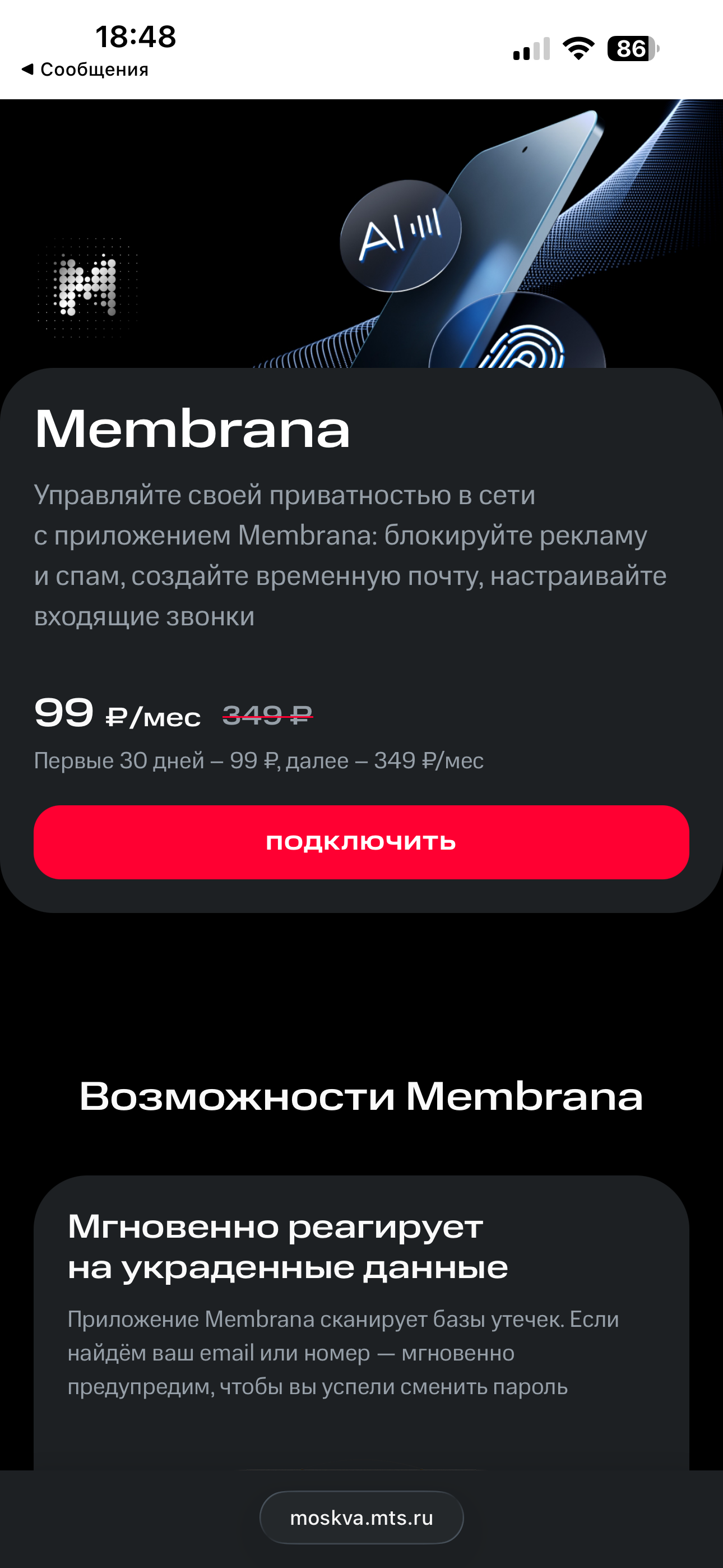Image resolution: width=723 pixels, height=1568 pixels.
Task: Tap the red «подключить» button
Action: [361, 842]
